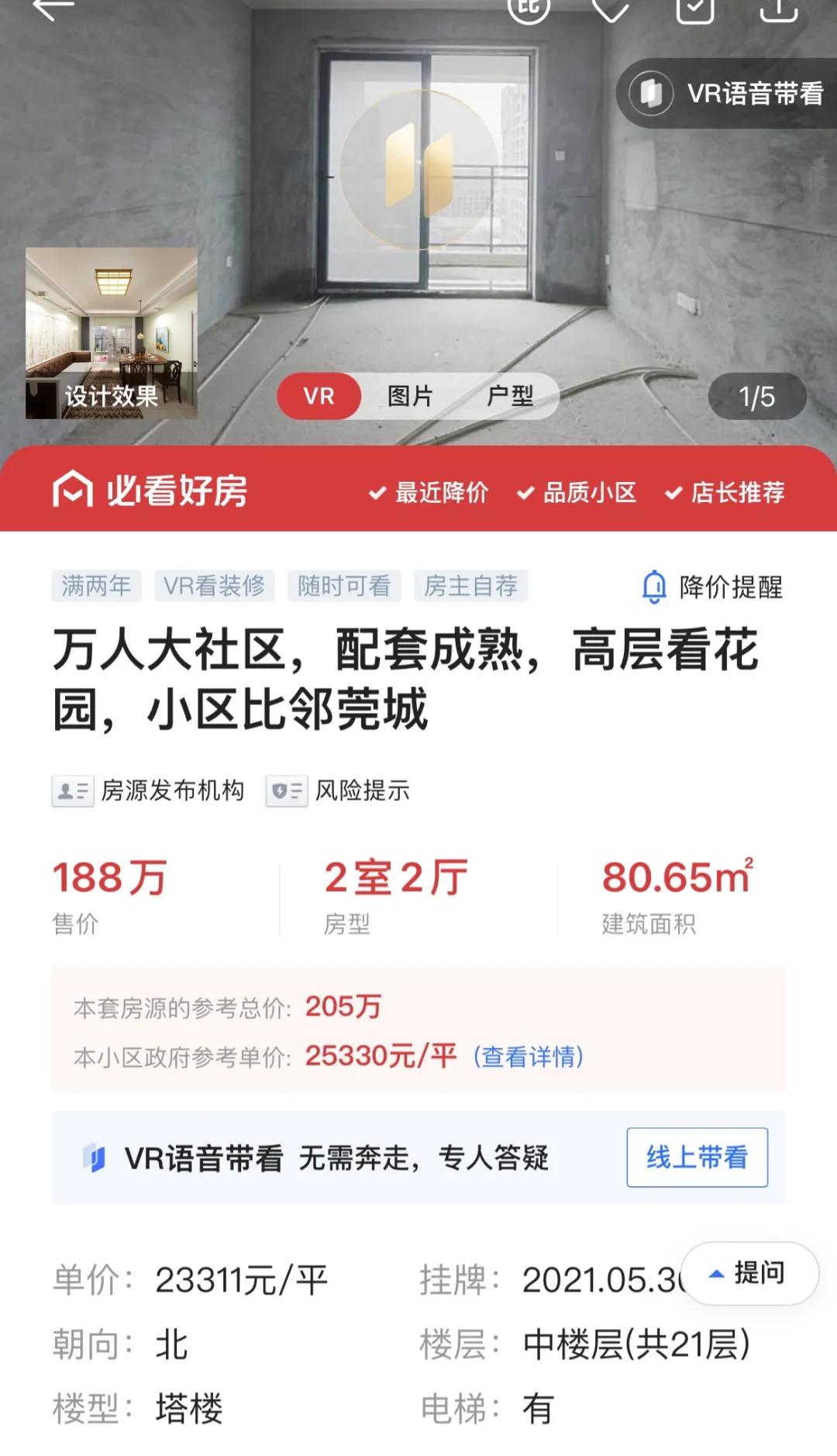View 风险提示 risk warning
Screen dimensions: 837x1456
[x=341, y=791]
